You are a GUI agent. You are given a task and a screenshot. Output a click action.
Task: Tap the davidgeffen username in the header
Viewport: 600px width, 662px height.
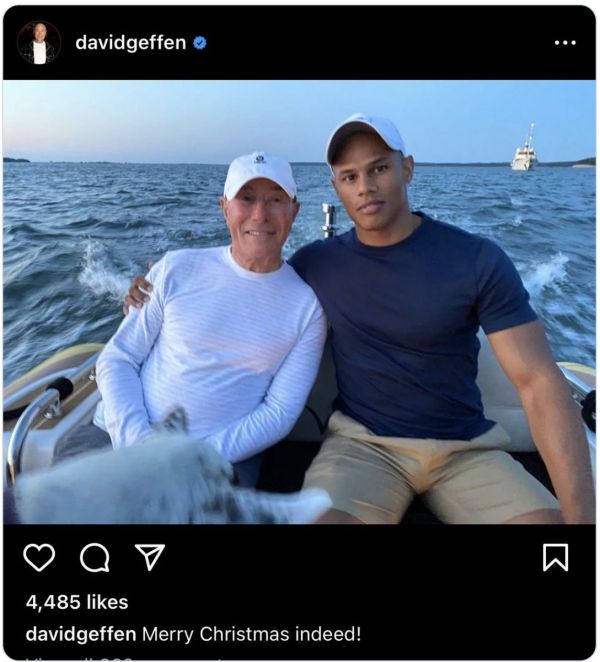point(130,43)
